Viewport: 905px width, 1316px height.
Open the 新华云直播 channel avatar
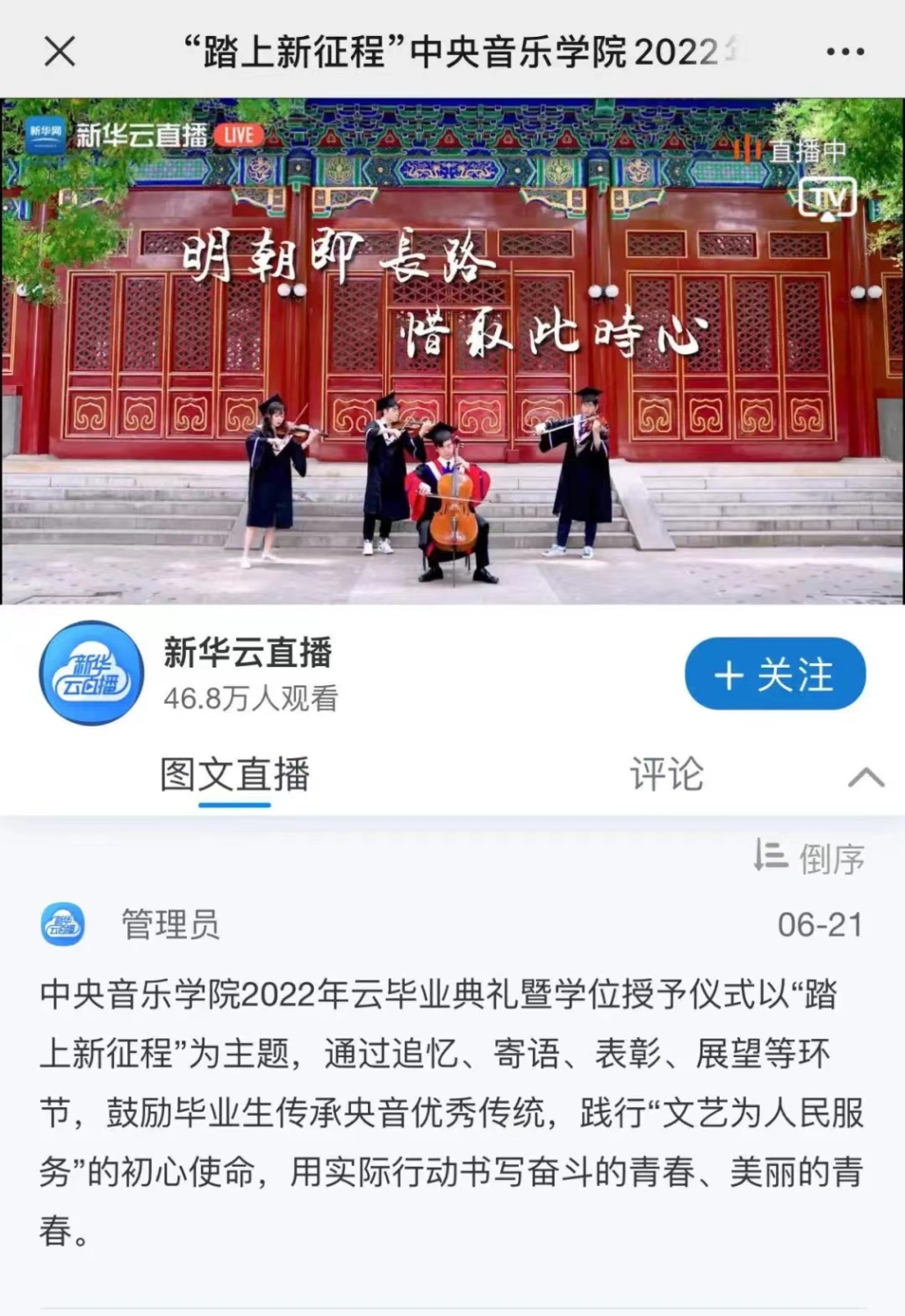(x=91, y=673)
